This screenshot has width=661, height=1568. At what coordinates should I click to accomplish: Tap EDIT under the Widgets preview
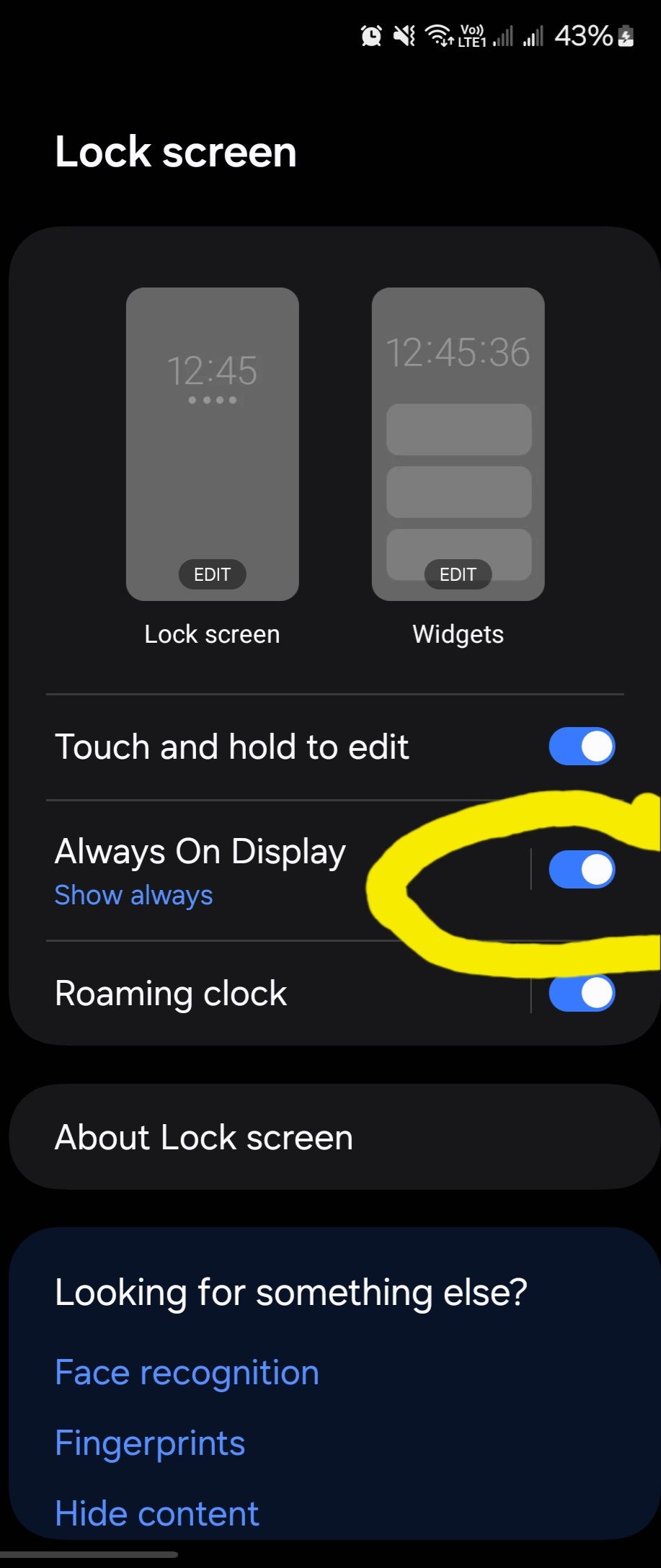(458, 574)
